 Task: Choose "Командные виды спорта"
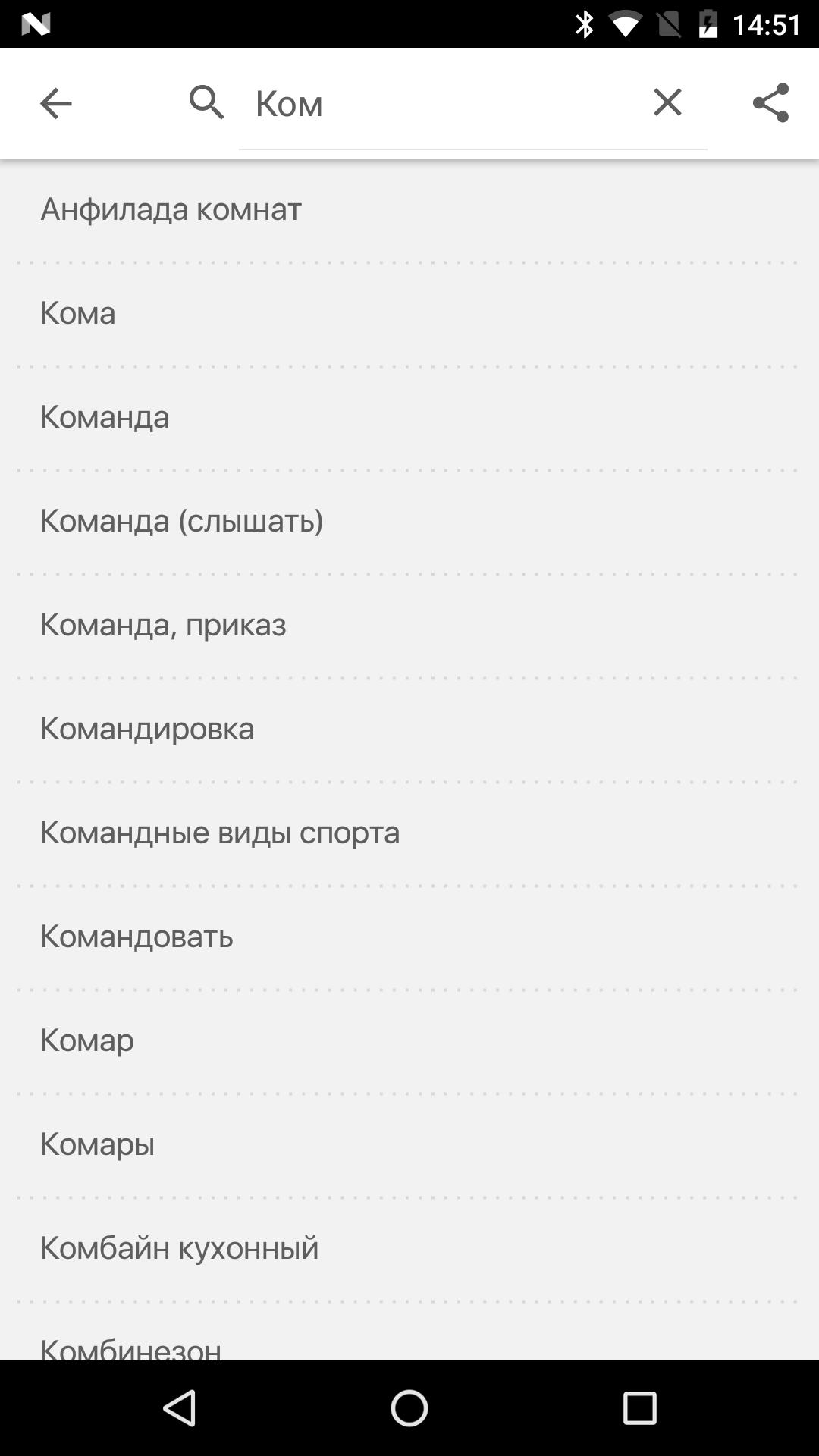click(x=409, y=834)
